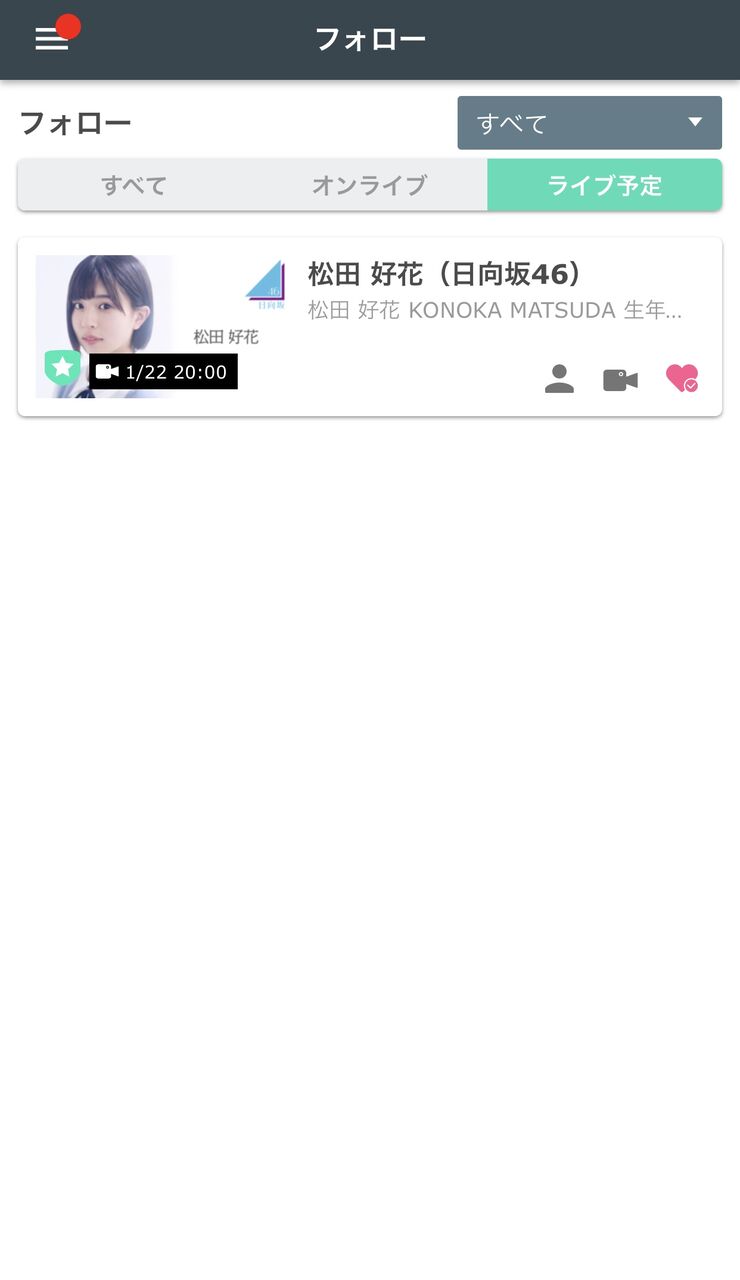
Task: View 松田 好花's profile via person icon
Action: point(559,379)
